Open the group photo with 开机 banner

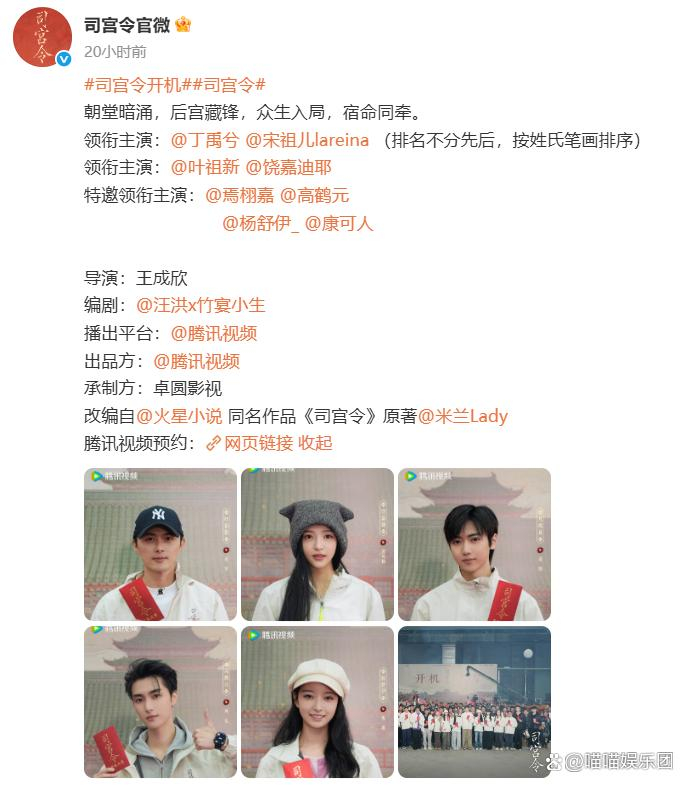click(x=474, y=701)
